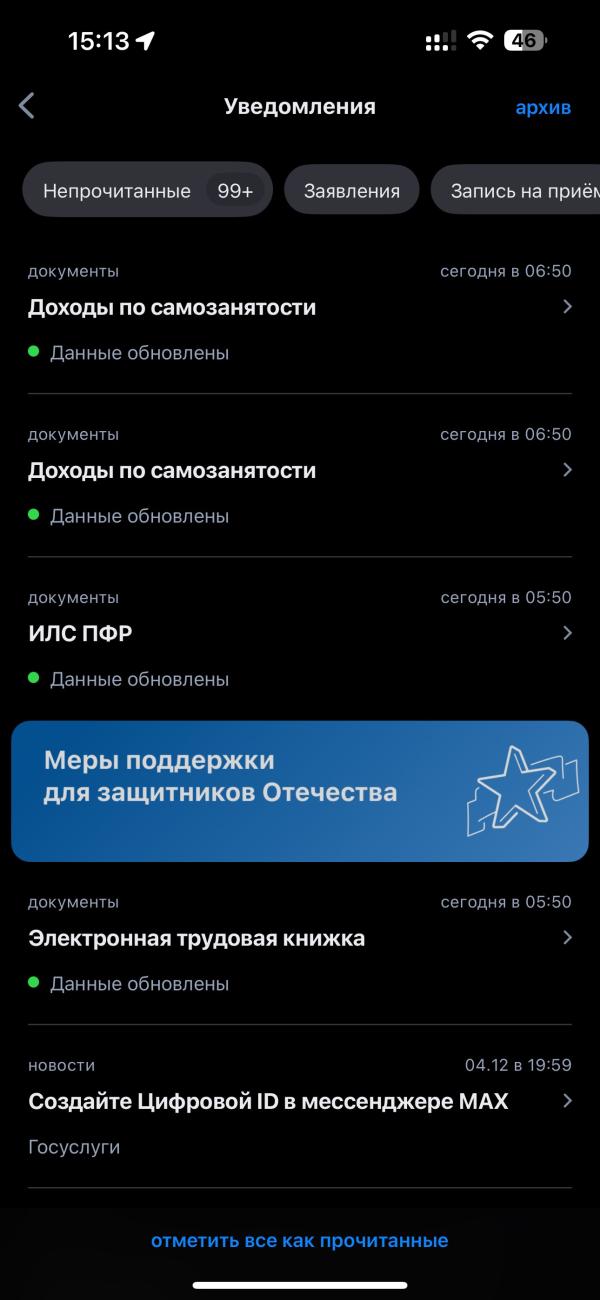Image resolution: width=600 pixels, height=1300 pixels.
Task: Open the архив link
Action: tap(543, 107)
